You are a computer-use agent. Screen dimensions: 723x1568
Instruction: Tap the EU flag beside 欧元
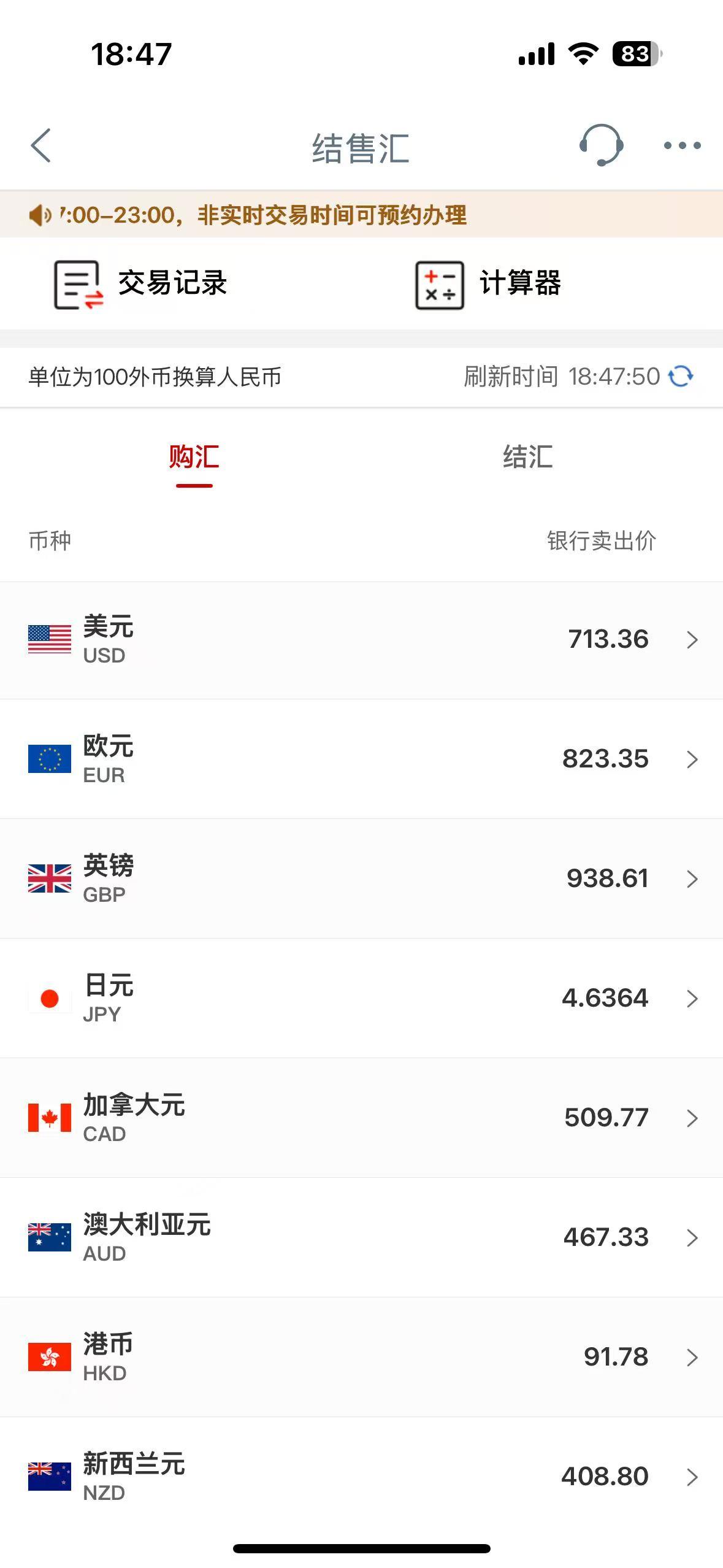[x=50, y=759]
